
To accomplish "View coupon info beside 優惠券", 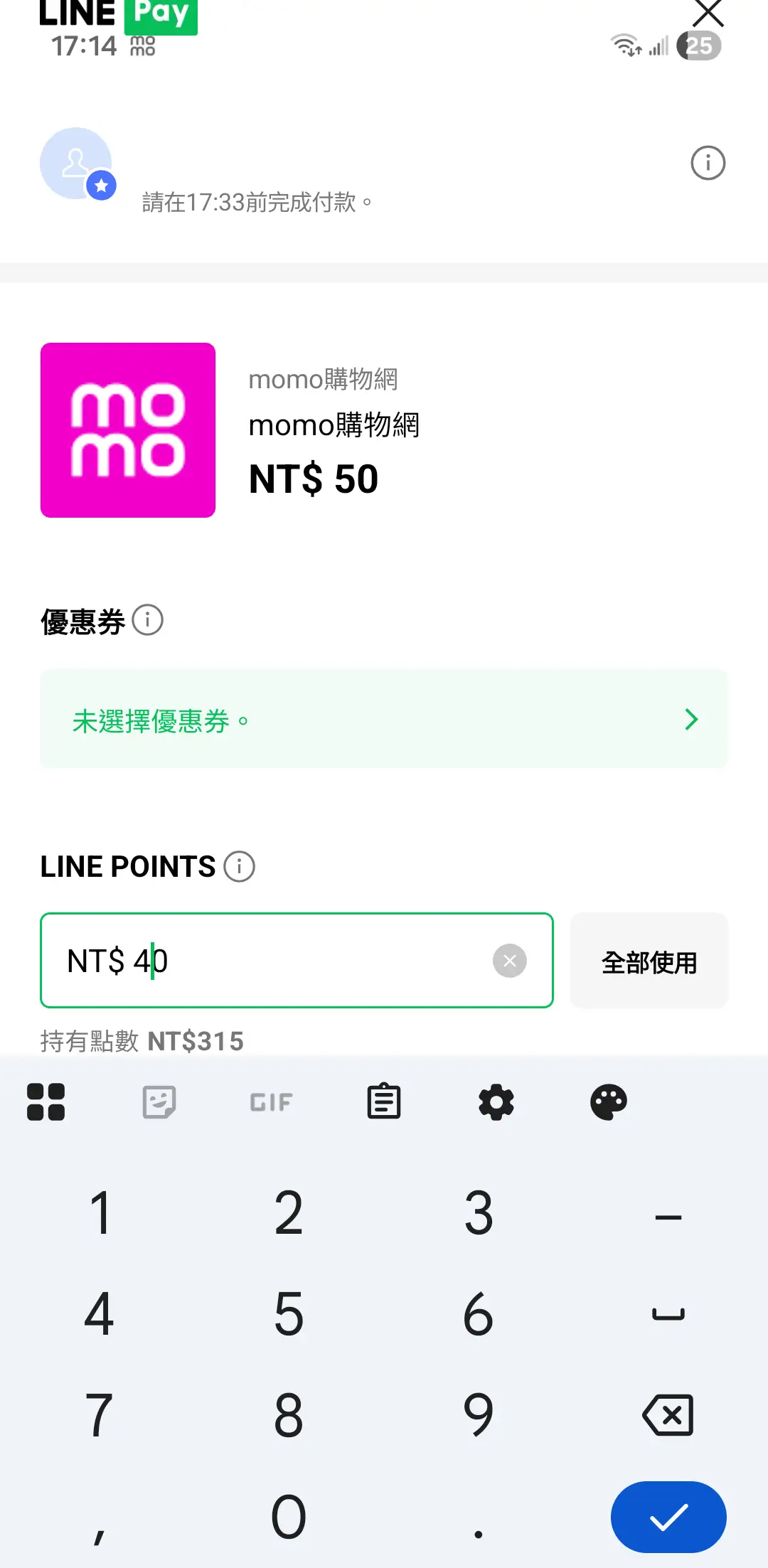I will [x=148, y=620].
